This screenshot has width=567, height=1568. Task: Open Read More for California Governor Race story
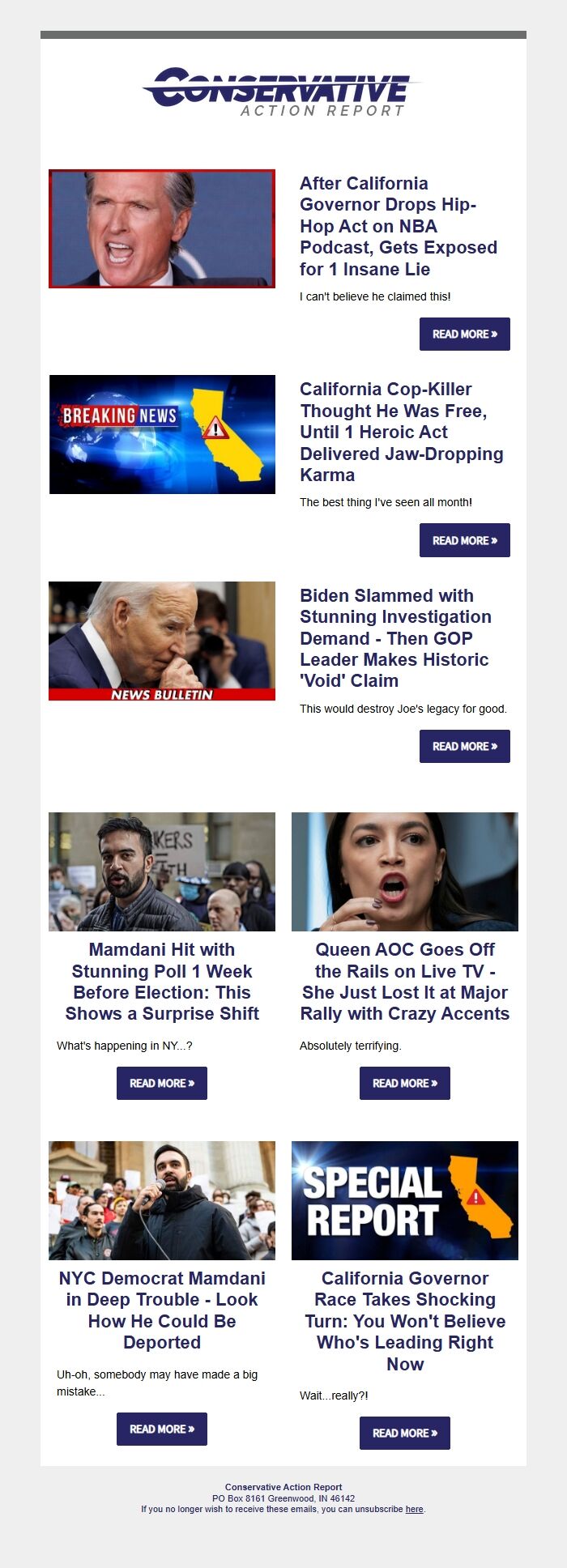pos(404,1433)
